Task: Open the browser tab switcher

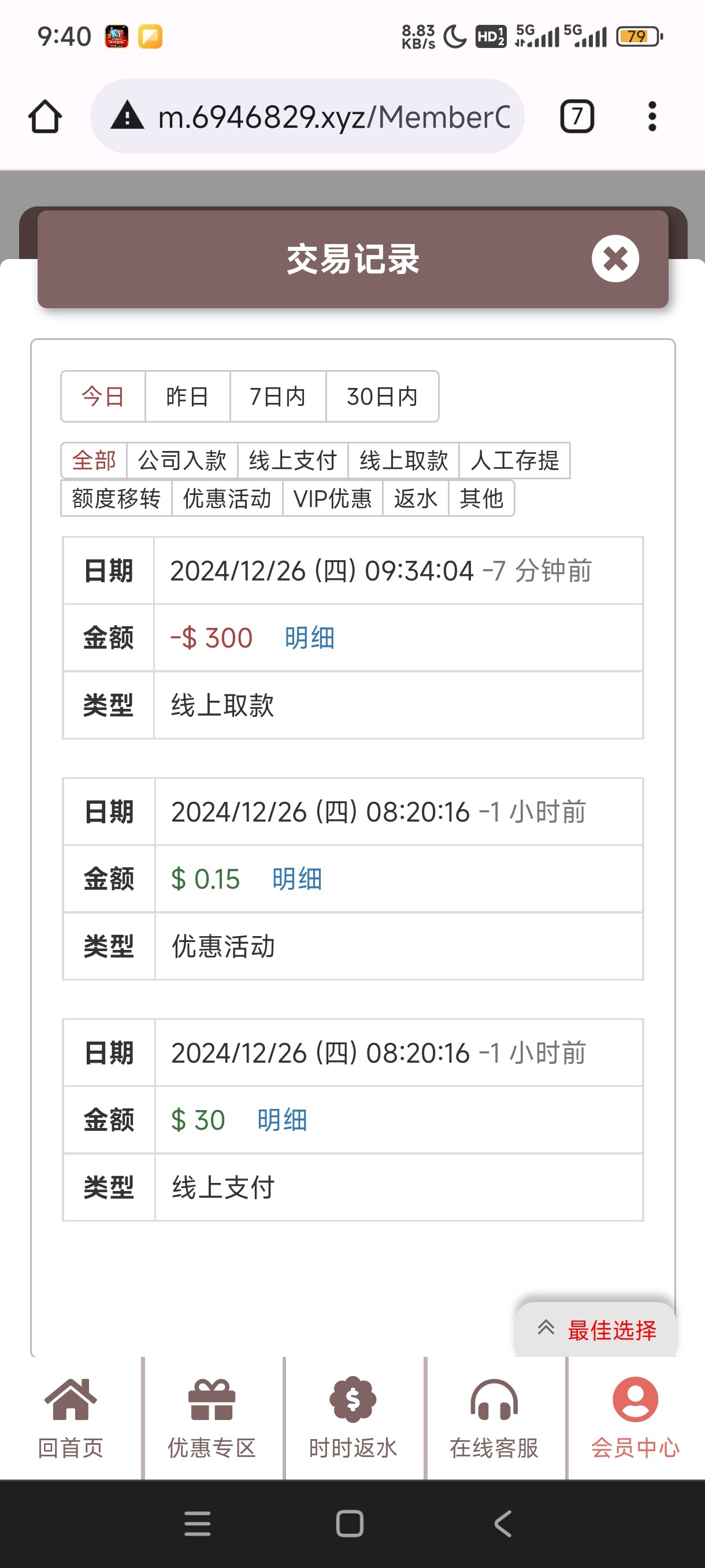Action: (577, 116)
